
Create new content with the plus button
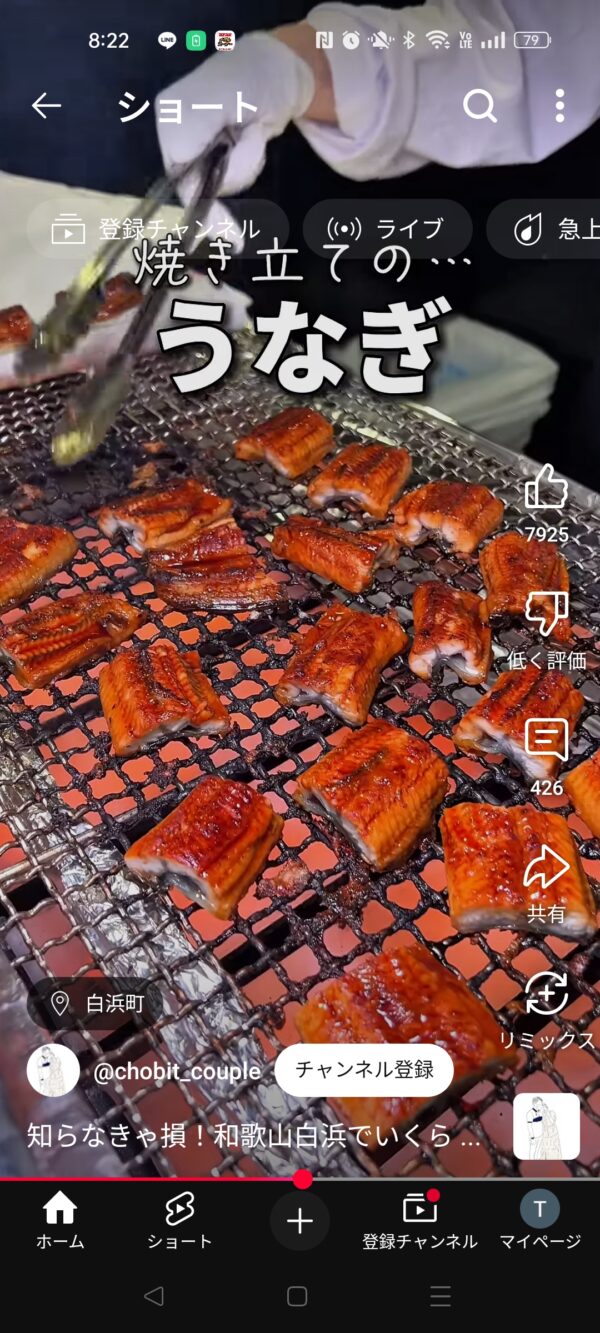pyautogui.click(x=300, y=1221)
